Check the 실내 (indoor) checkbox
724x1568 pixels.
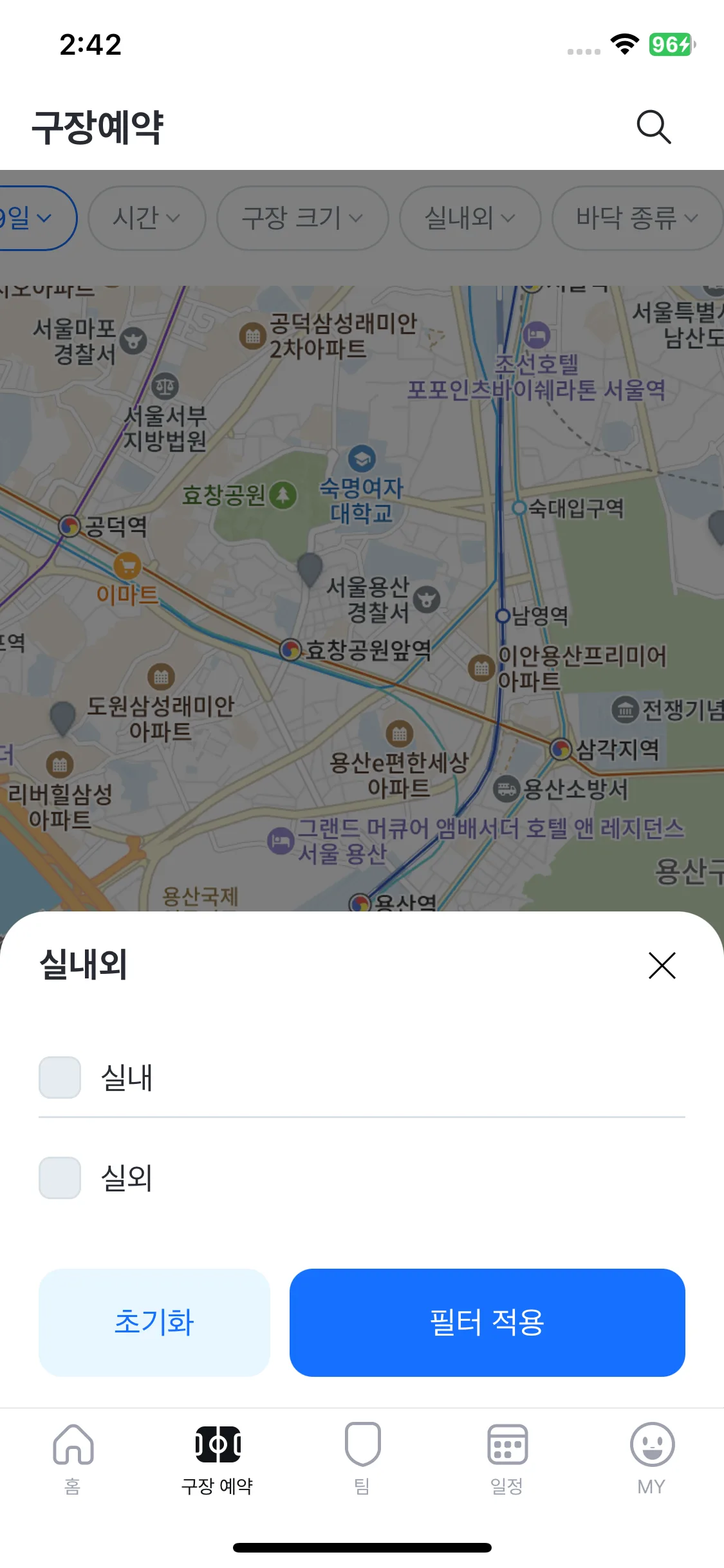click(60, 1078)
